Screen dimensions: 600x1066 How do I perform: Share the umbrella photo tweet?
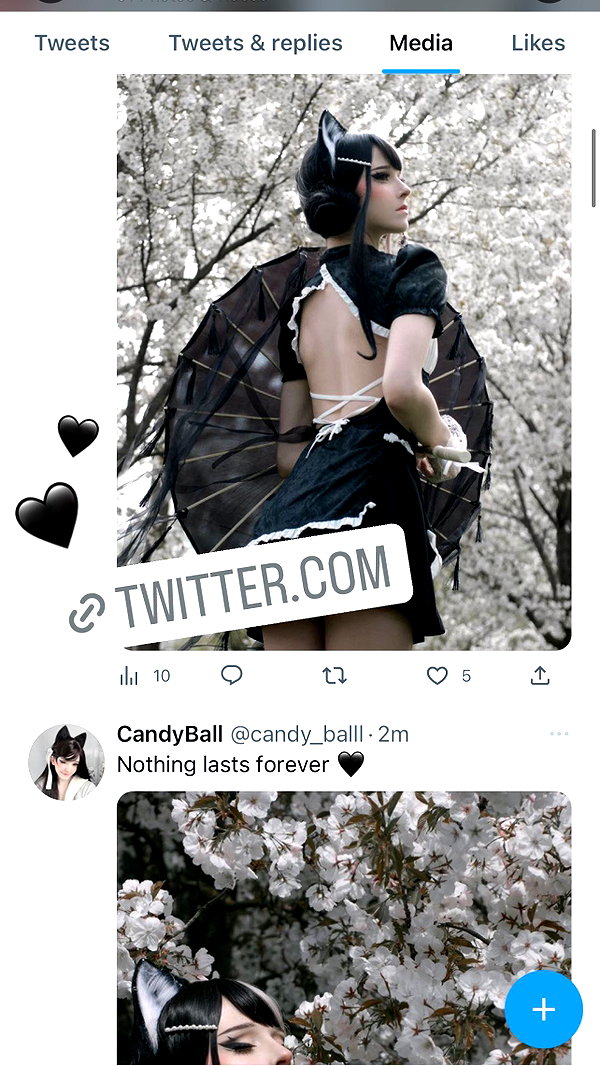tap(540, 675)
